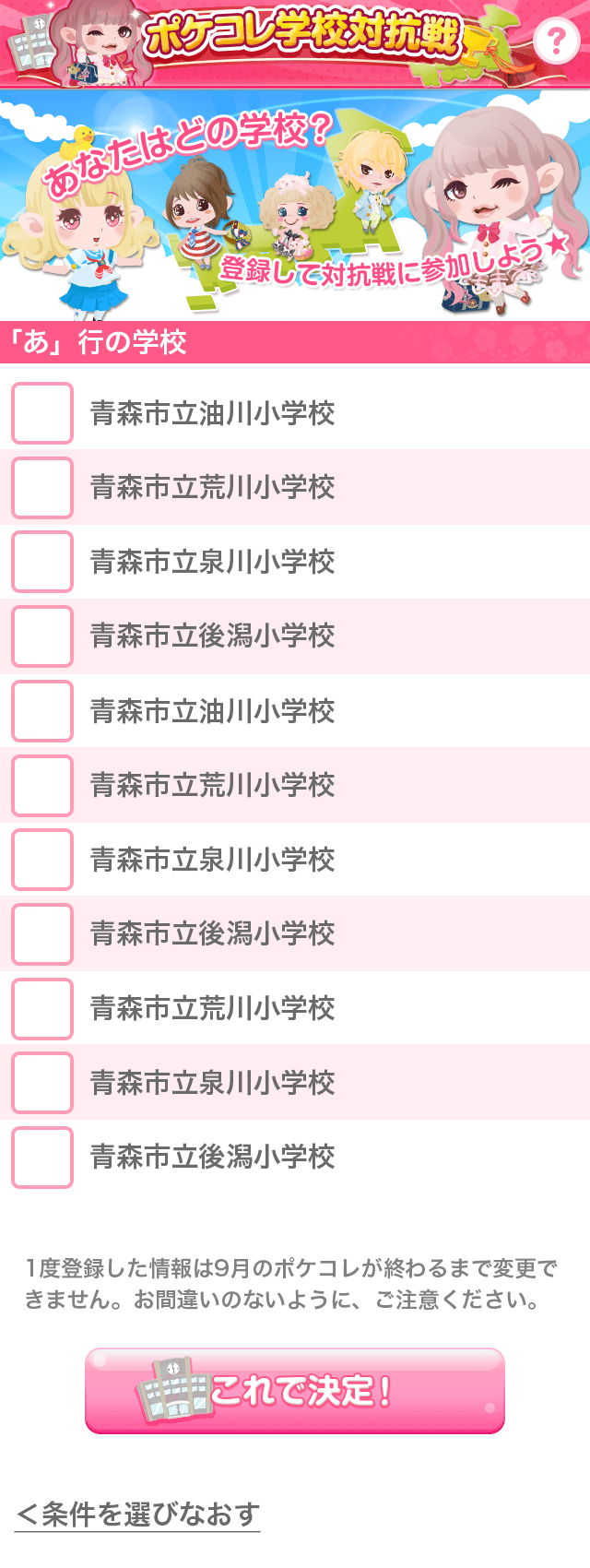590x1568 pixels.
Task: Tick the topmost 青森市立泉川小学校 checkbox
Action: click(x=42, y=562)
